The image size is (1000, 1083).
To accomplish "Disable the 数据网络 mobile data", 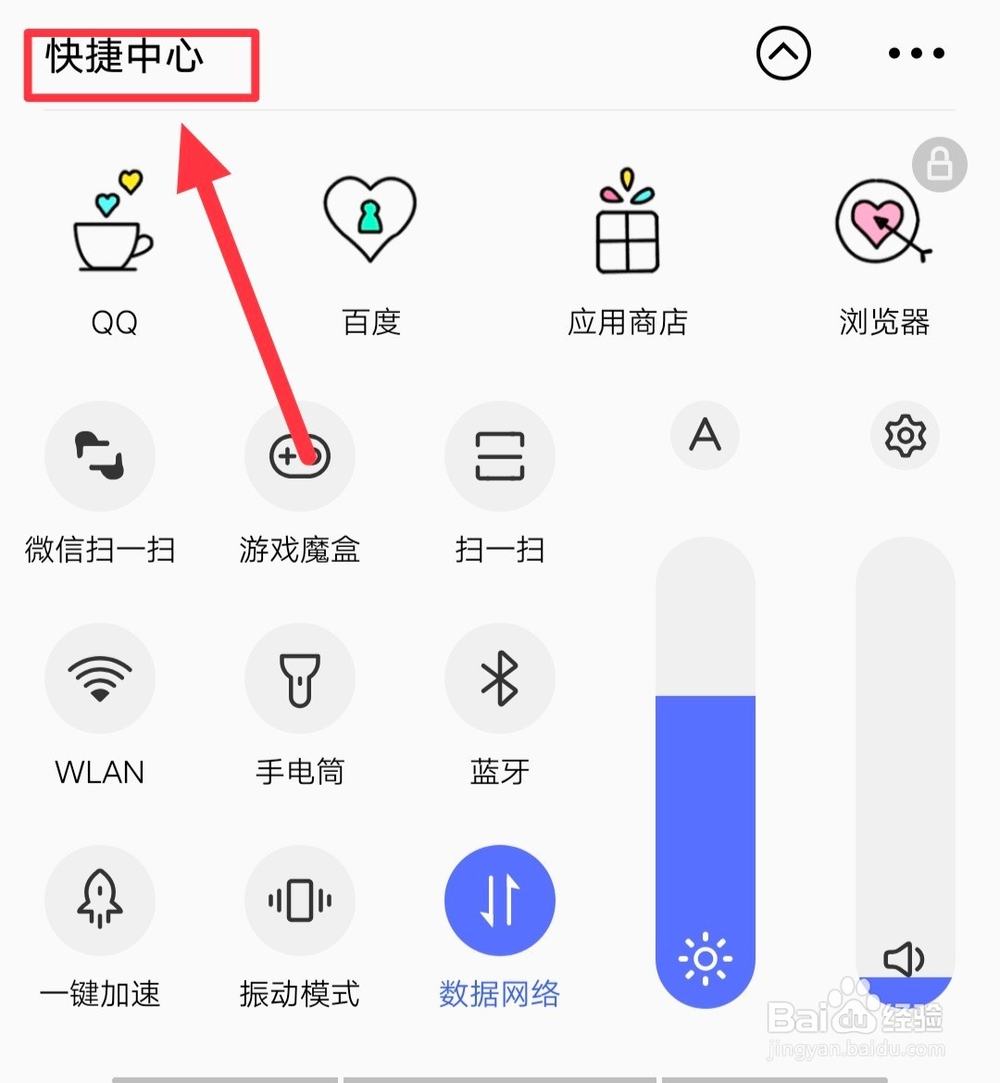I will (x=499, y=899).
